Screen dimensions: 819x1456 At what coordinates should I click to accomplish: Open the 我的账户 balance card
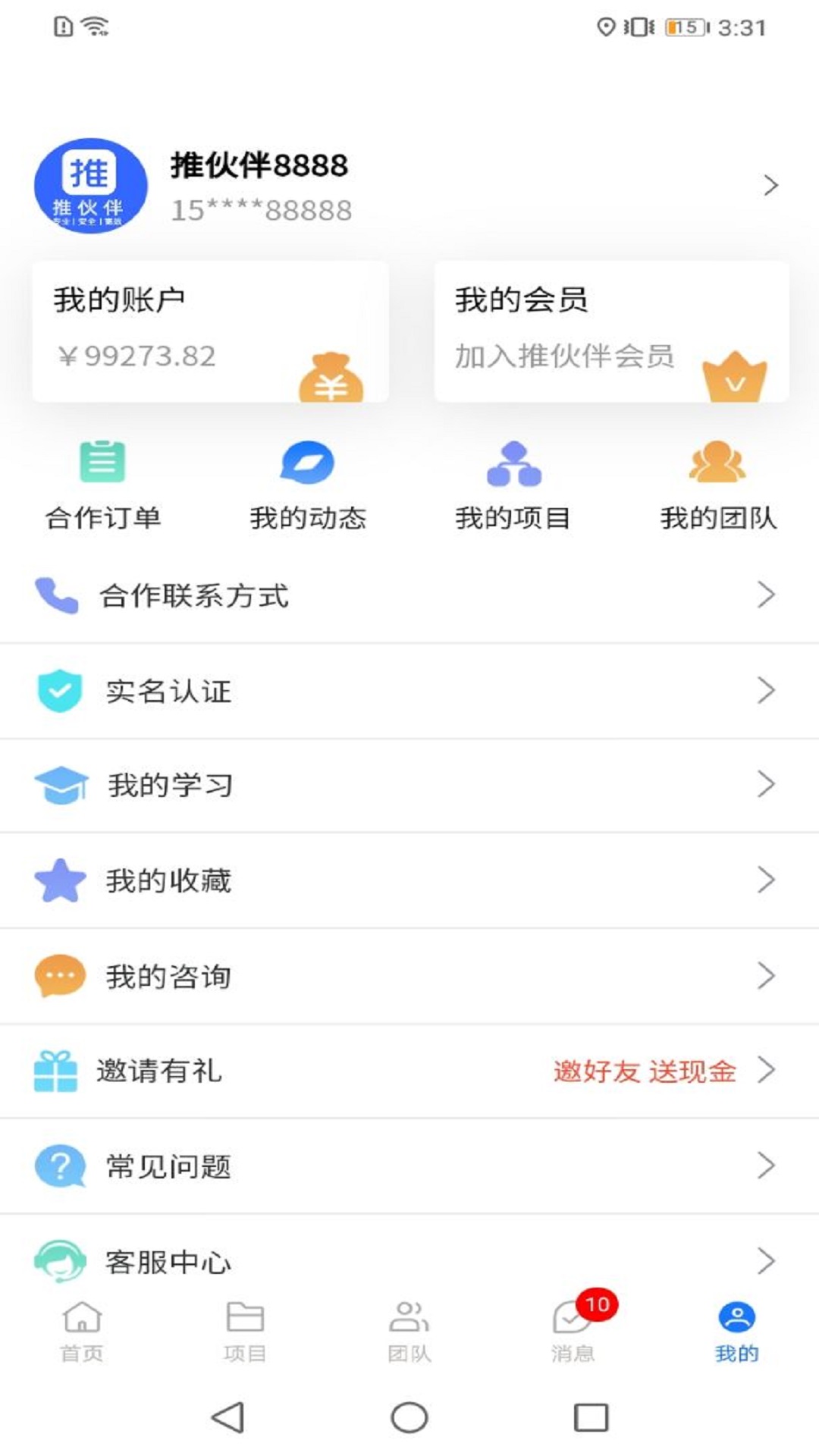(x=210, y=331)
